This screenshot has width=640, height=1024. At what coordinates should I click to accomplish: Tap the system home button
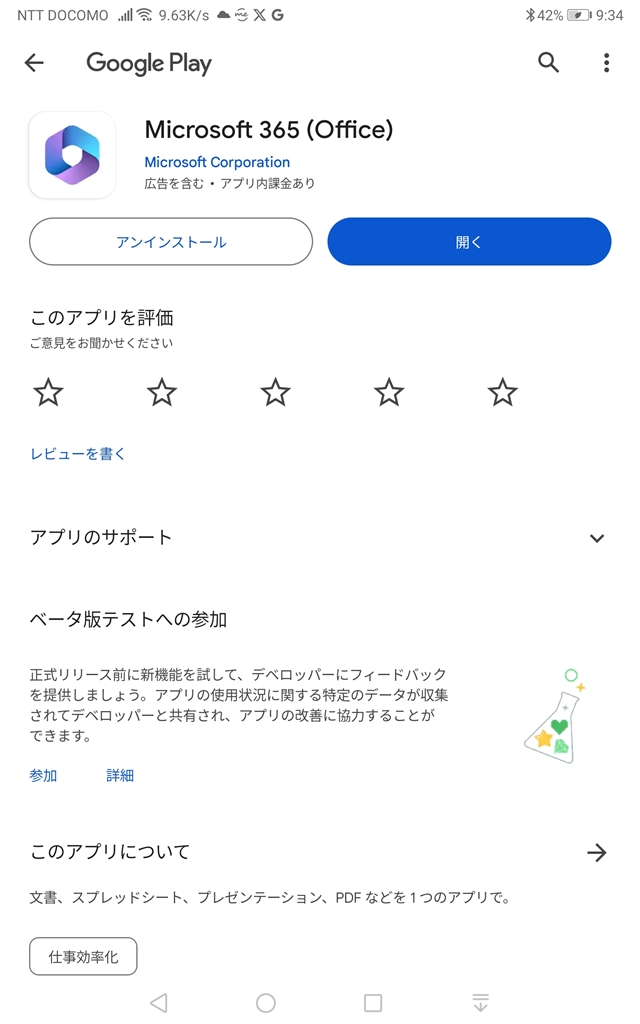click(266, 1003)
